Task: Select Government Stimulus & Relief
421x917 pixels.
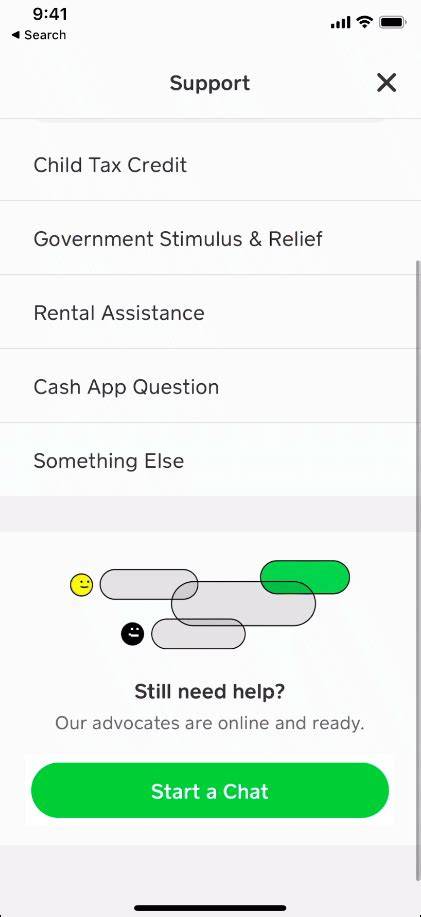Action: tap(210, 238)
